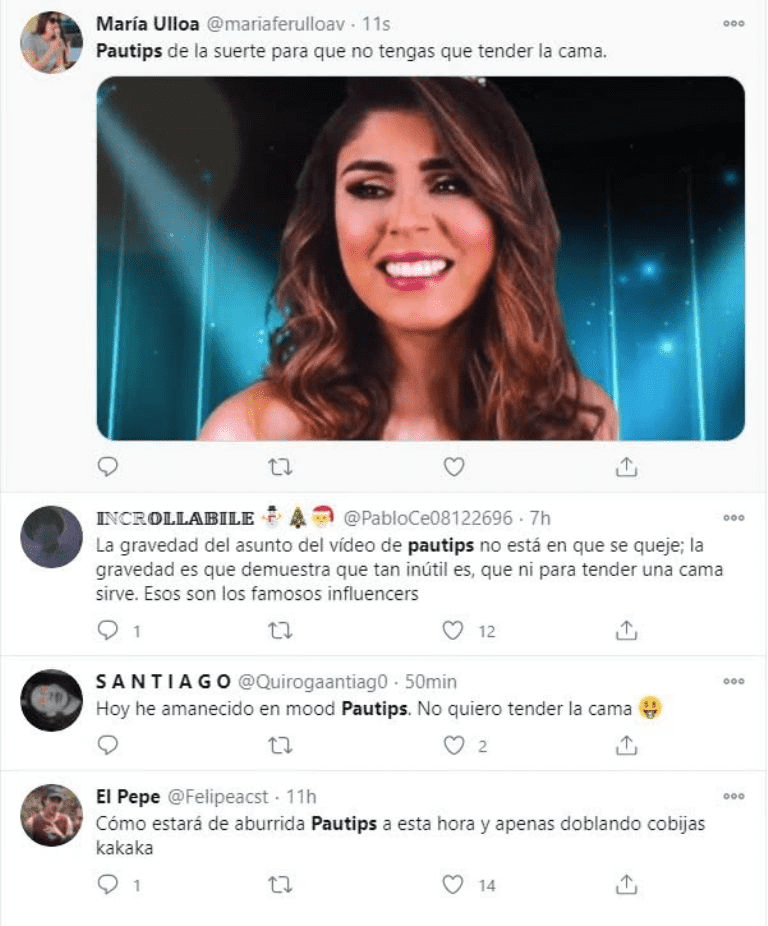
Task: Share María Ulloa's tweet
Action: (627, 467)
